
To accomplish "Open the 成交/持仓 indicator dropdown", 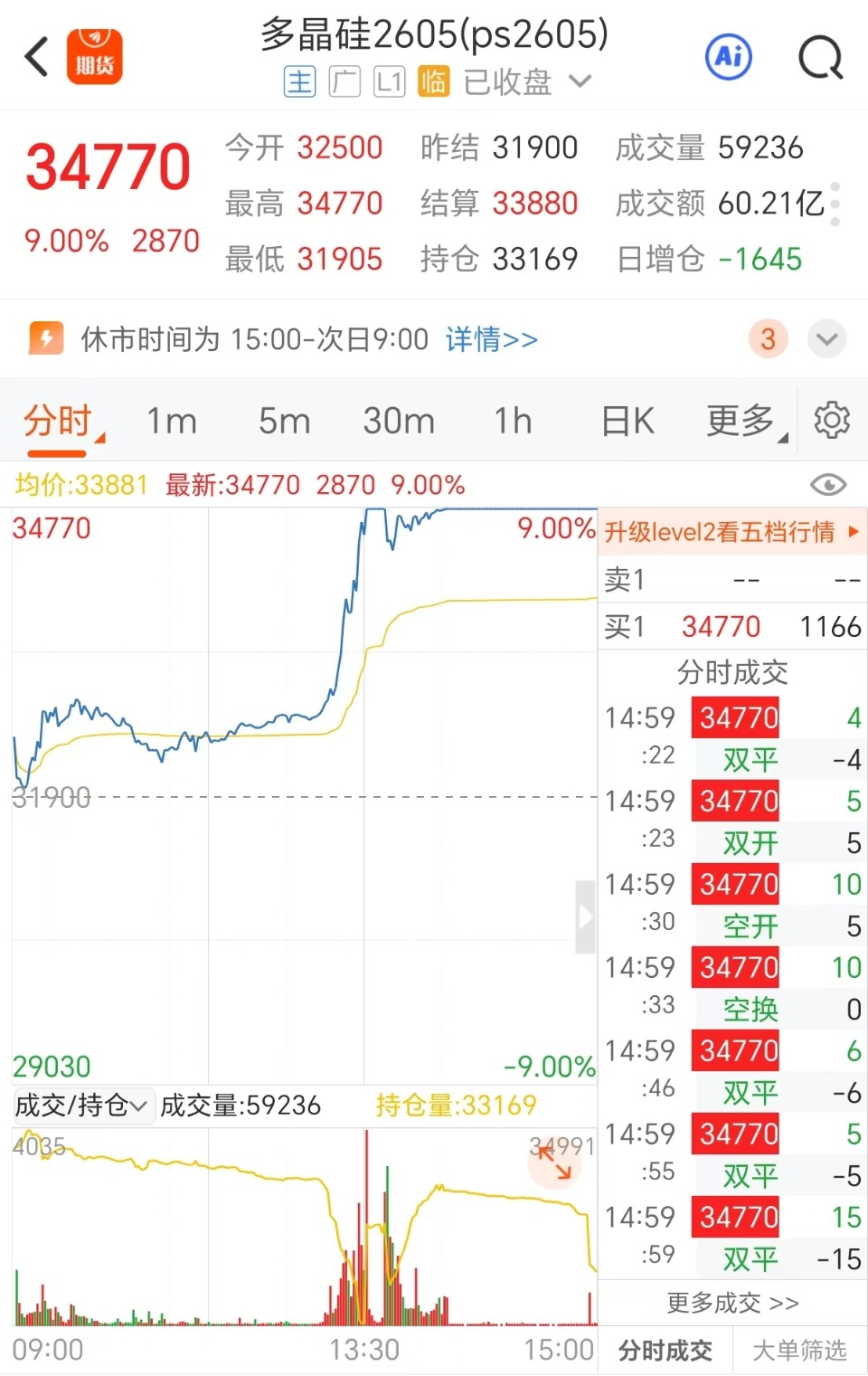I will point(81,1106).
